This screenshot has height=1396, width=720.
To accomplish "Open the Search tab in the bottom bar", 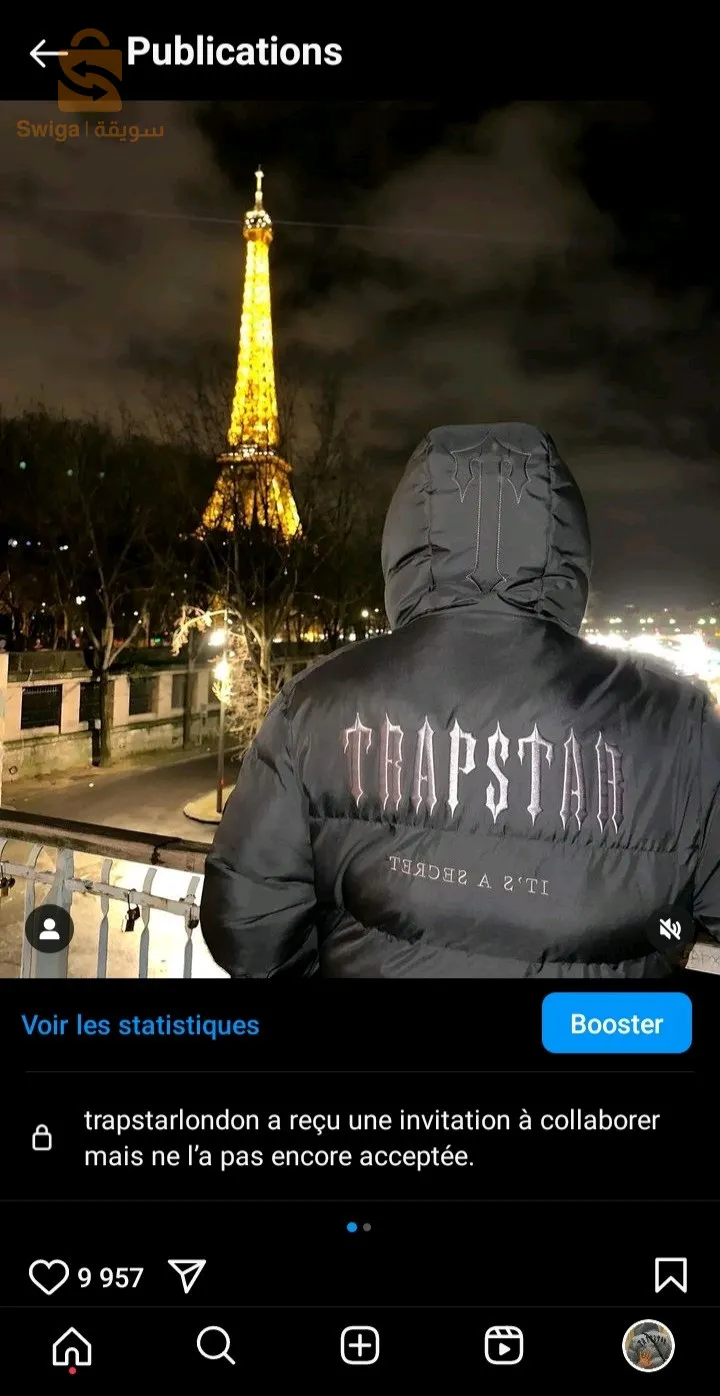I will click(213, 1345).
